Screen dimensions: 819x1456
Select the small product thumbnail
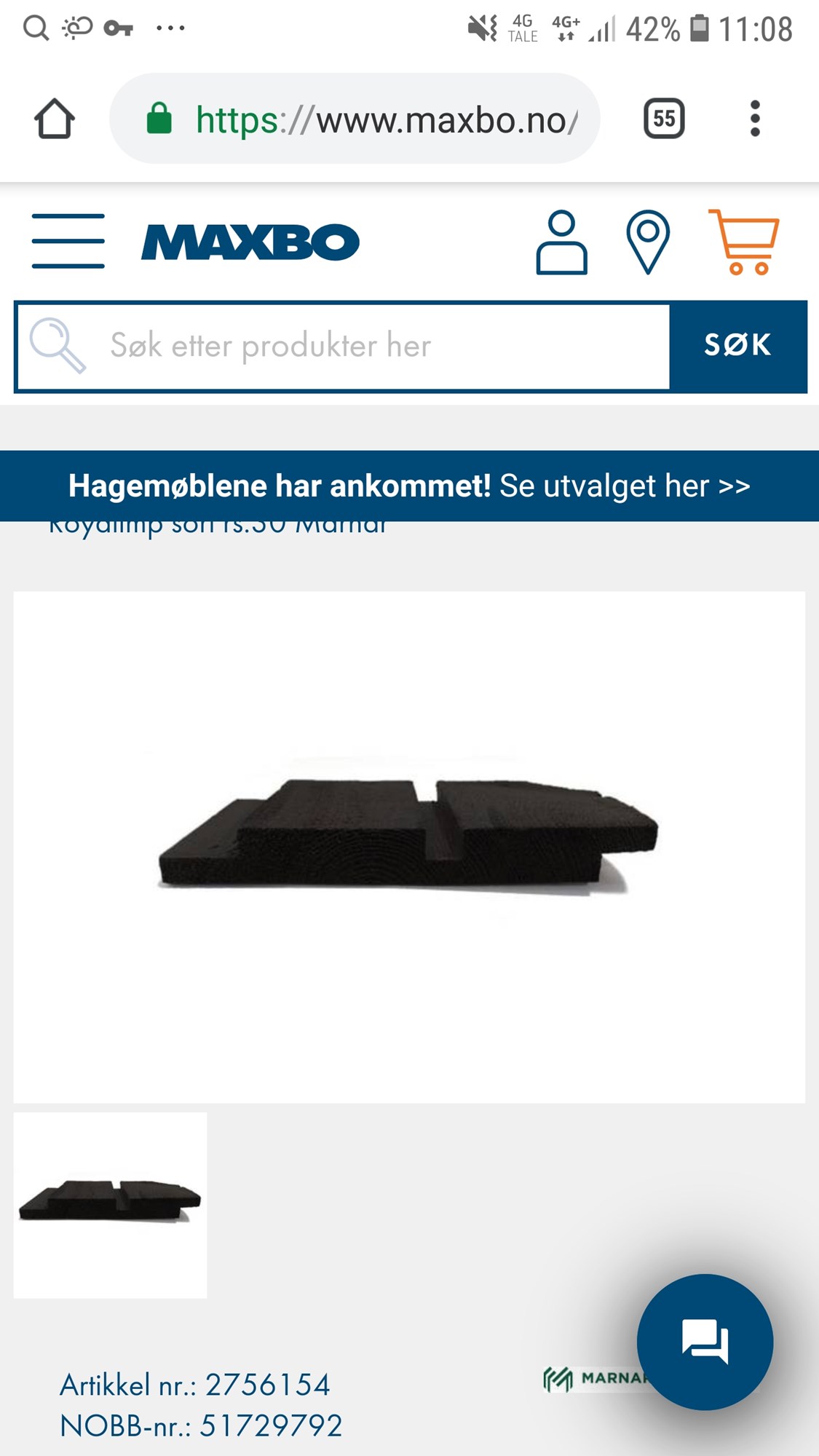point(111,1205)
